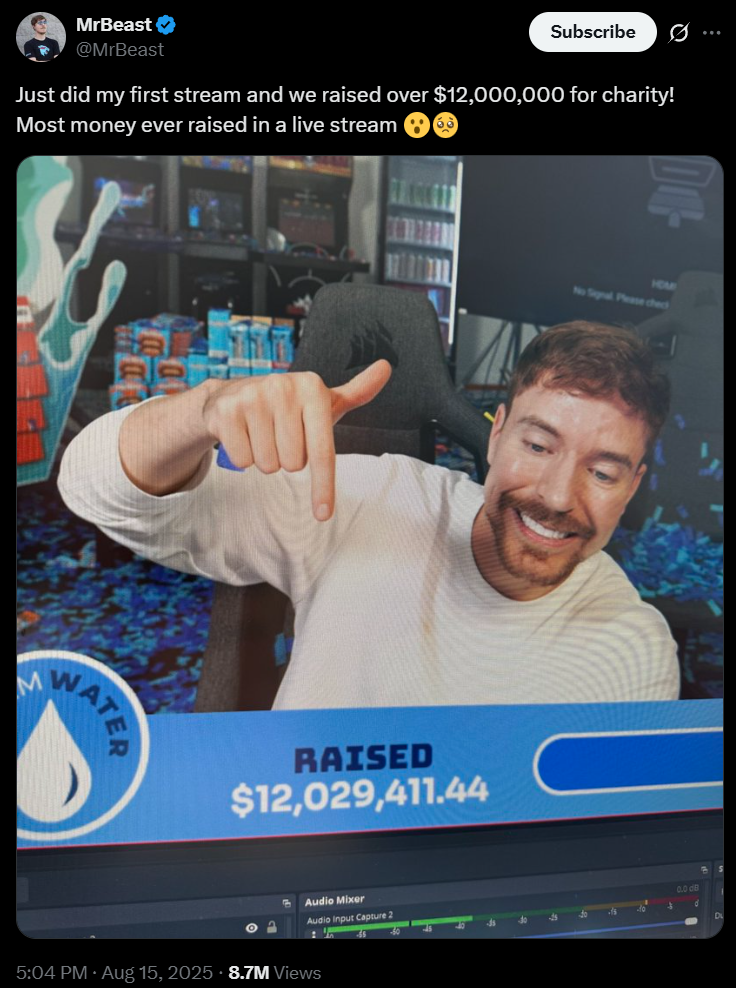This screenshot has width=736, height=988.
Task: Open the Grok explain icon
Action: tap(679, 32)
